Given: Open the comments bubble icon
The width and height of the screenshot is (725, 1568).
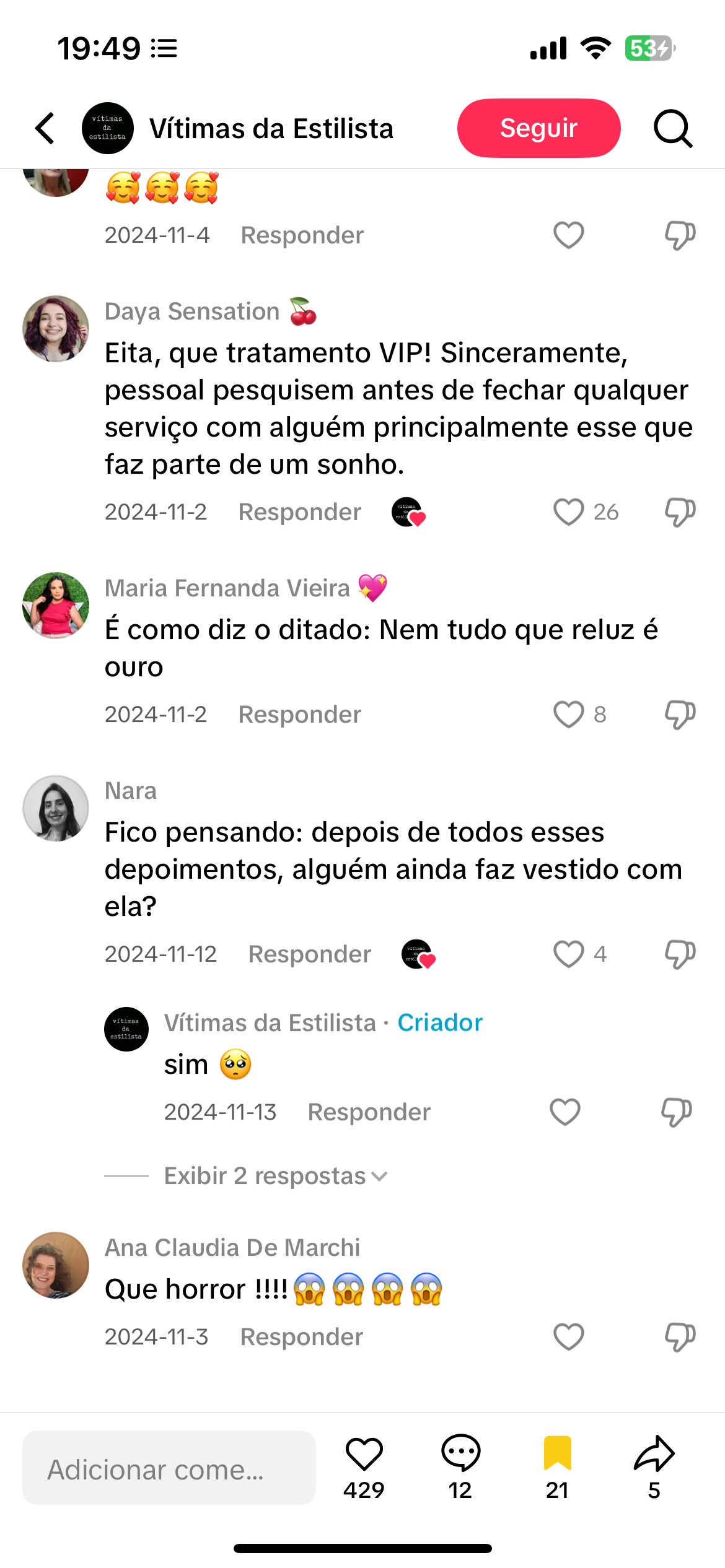Looking at the screenshot, I should 460,1454.
